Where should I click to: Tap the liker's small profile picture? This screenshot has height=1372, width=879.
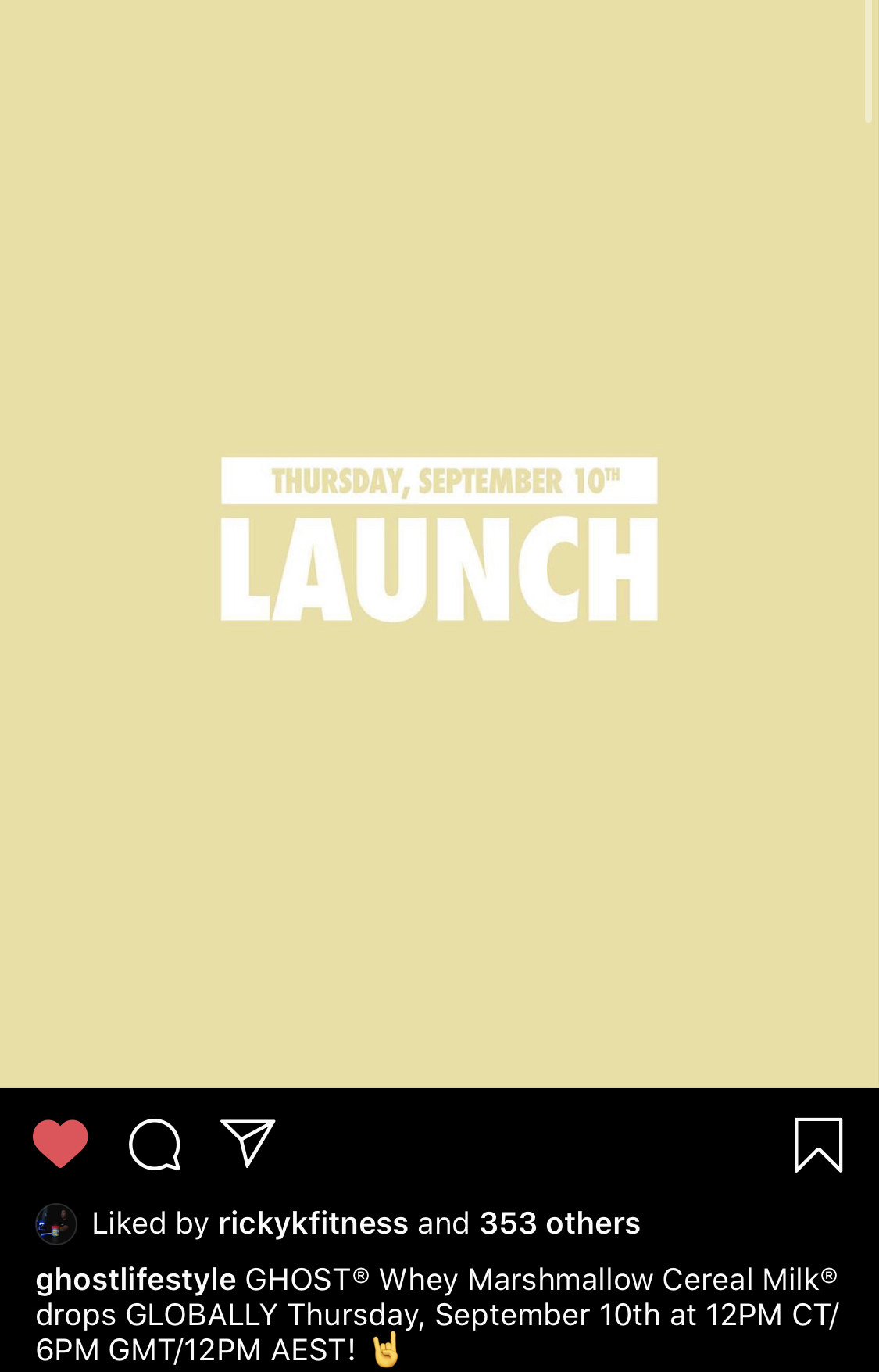[56, 1223]
